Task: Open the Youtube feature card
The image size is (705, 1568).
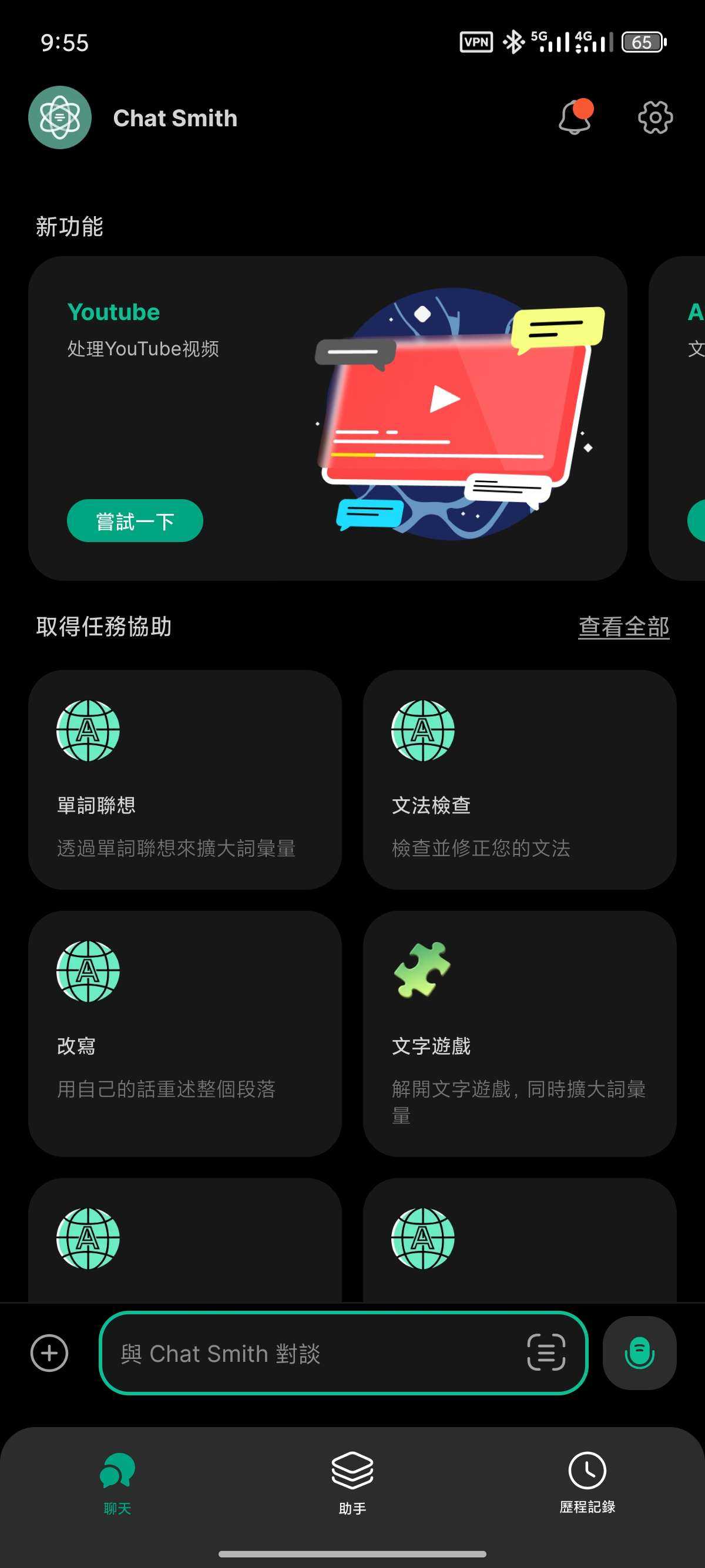Action: [328, 418]
